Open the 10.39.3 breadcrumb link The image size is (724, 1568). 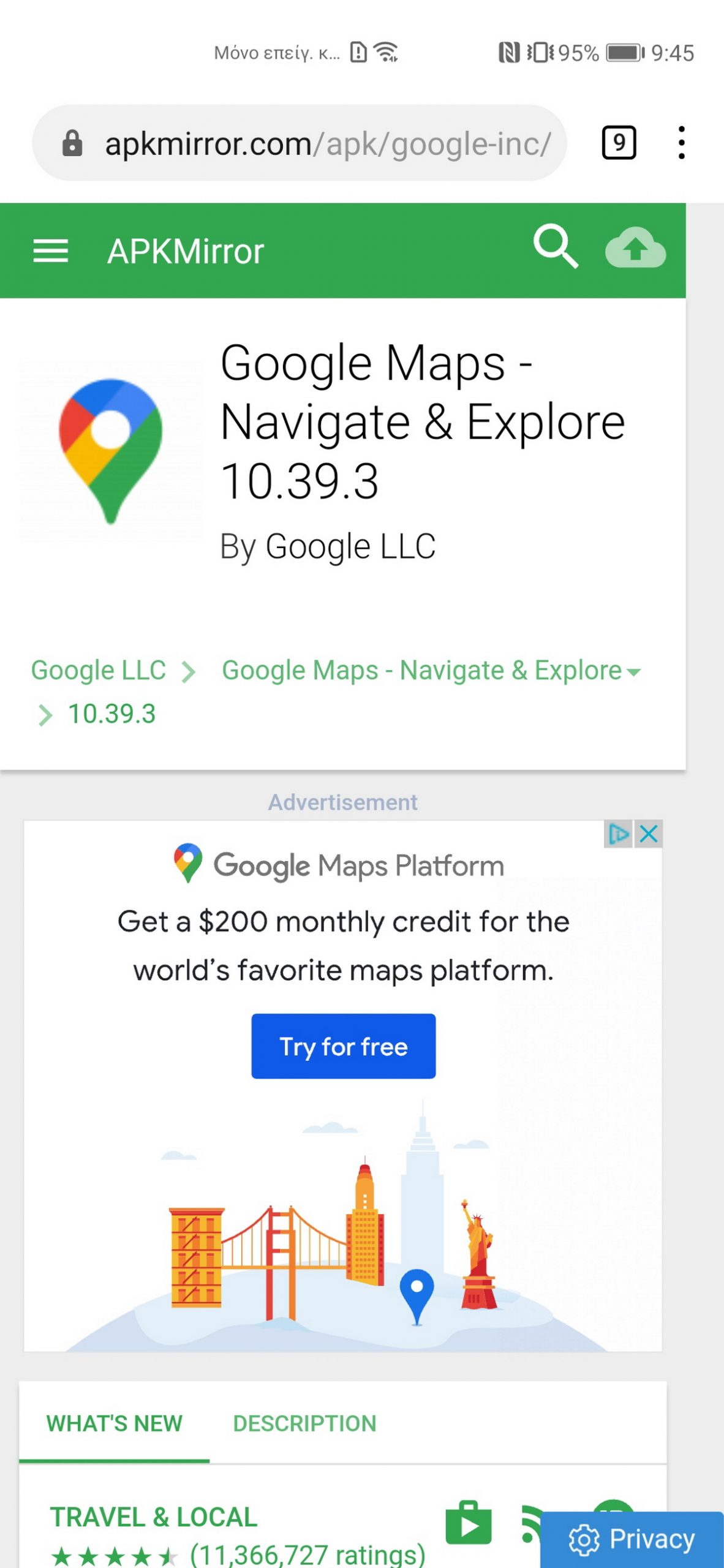[x=111, y=714]
